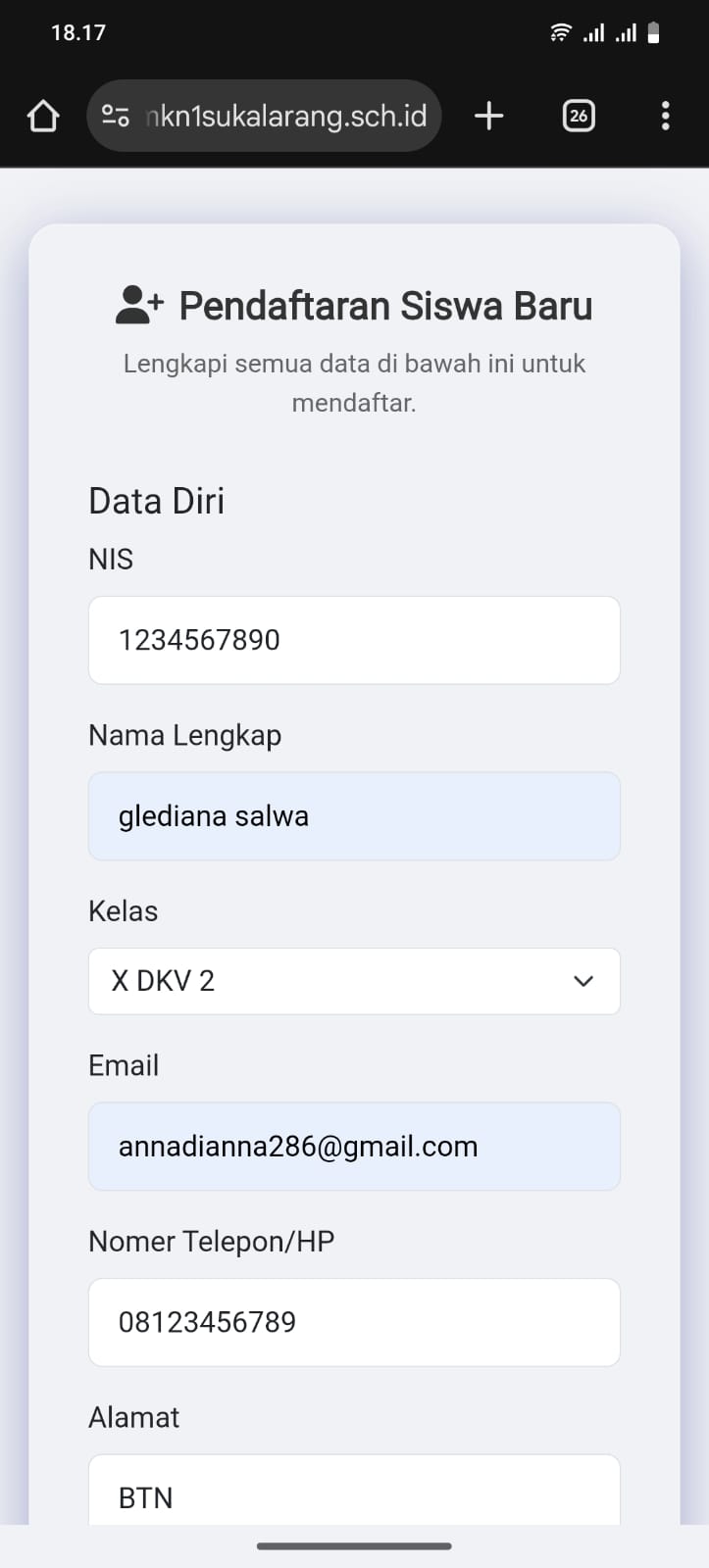The width and height of the screenshot is (709, 1568).
Task: Edit the Nama Lengkap field
Action: point(354,816)
